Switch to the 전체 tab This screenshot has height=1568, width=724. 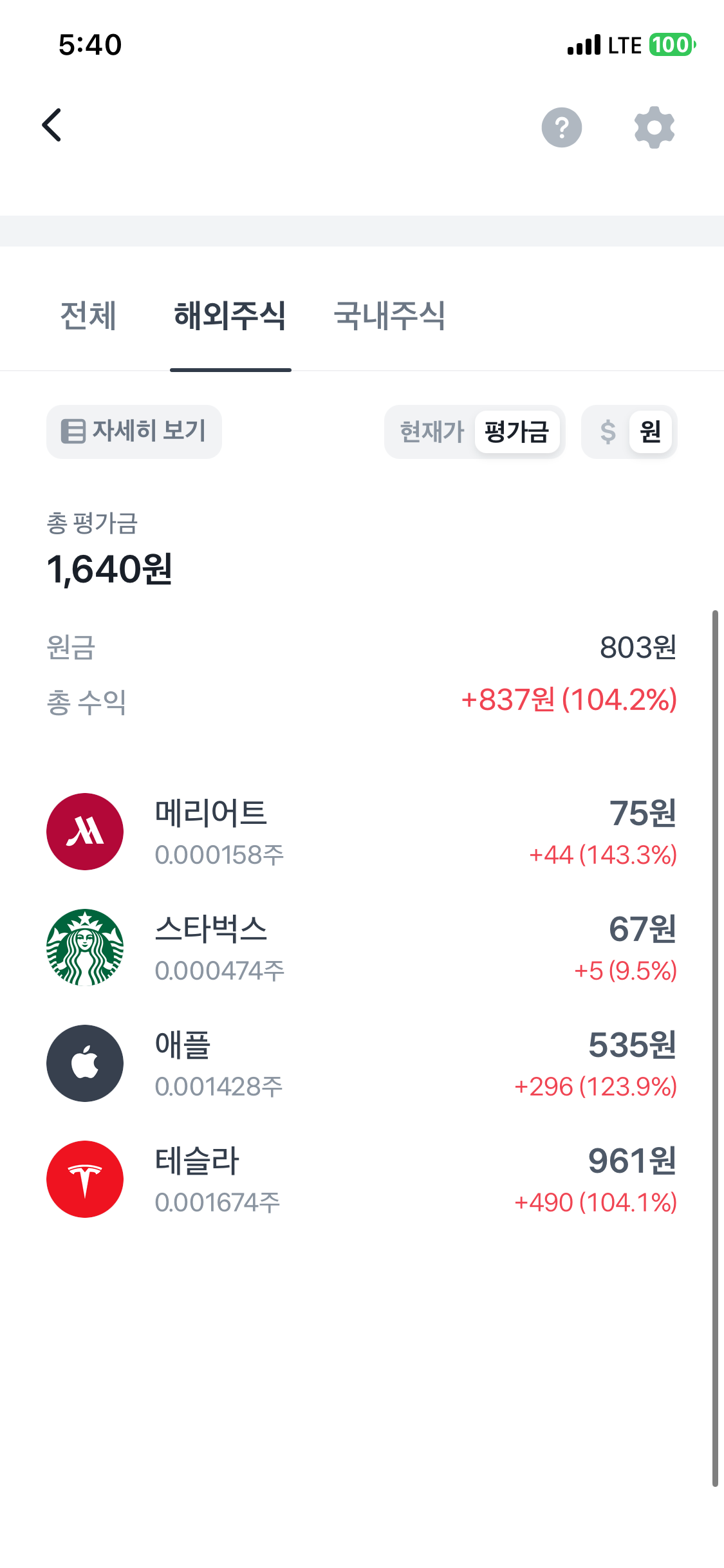point(88,316)
